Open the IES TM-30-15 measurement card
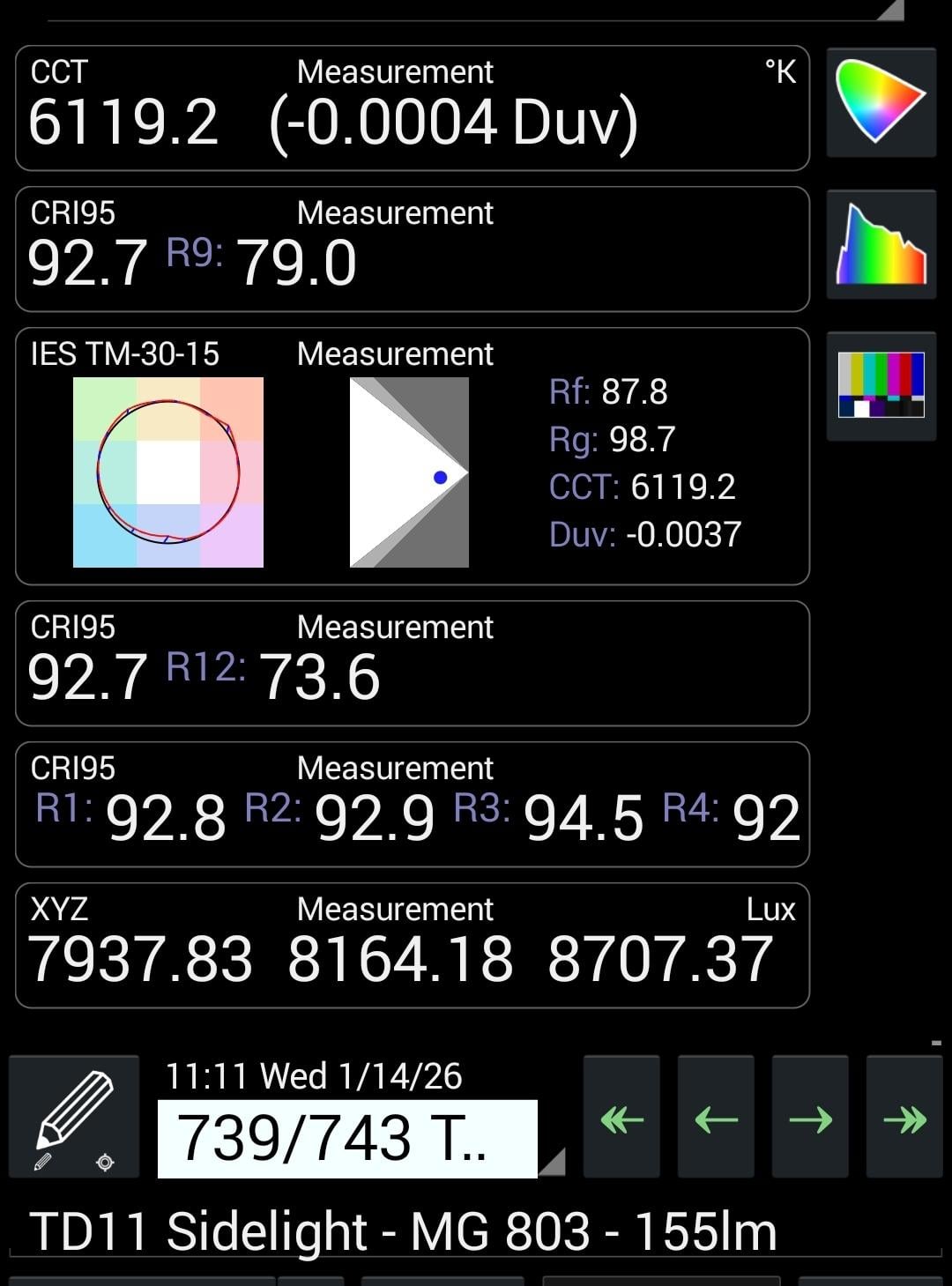Image resolution: width=952 pixels, height=1286 pixels. point(412,456)
